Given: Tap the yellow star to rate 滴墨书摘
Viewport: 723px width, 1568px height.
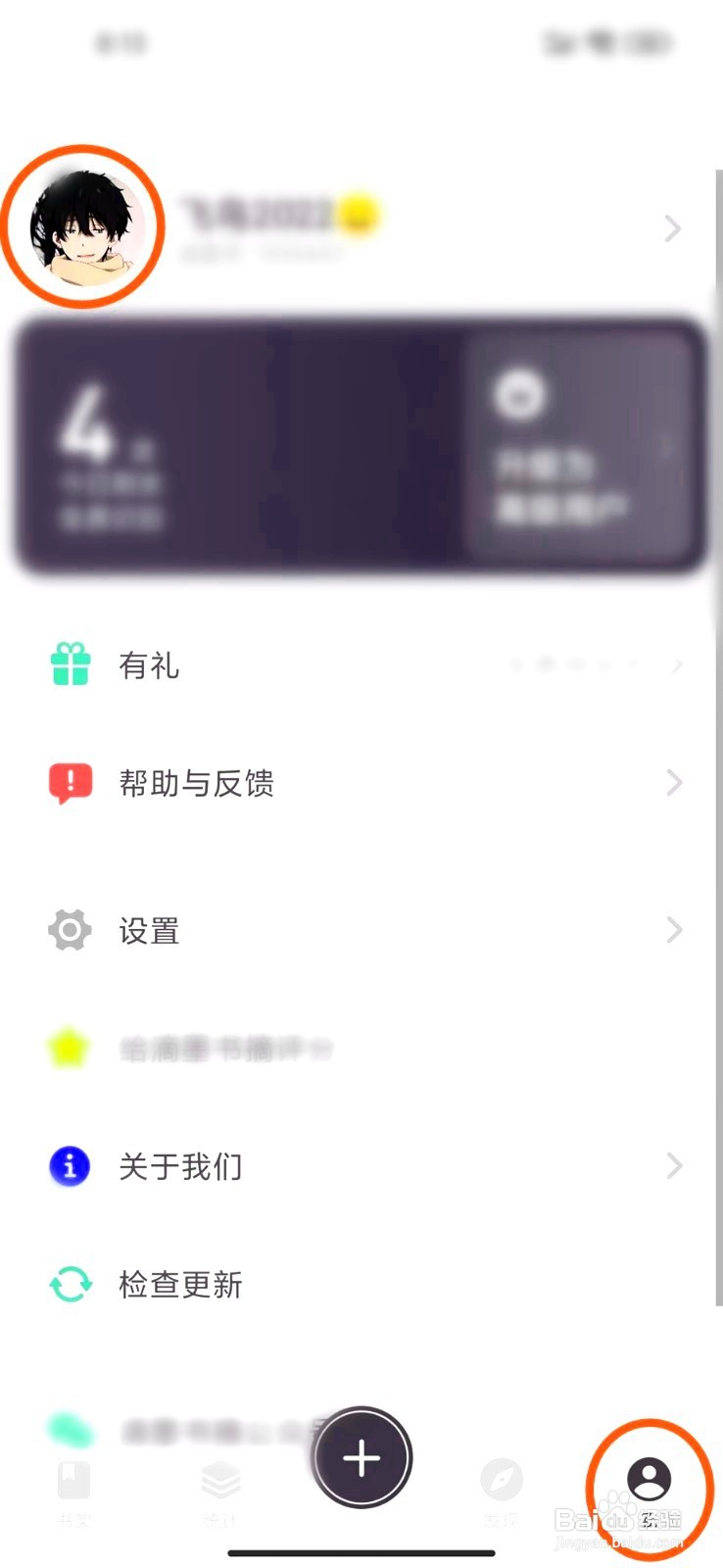Looking at the screenshot, I should pyautogui.click(x=67, y=1047).
